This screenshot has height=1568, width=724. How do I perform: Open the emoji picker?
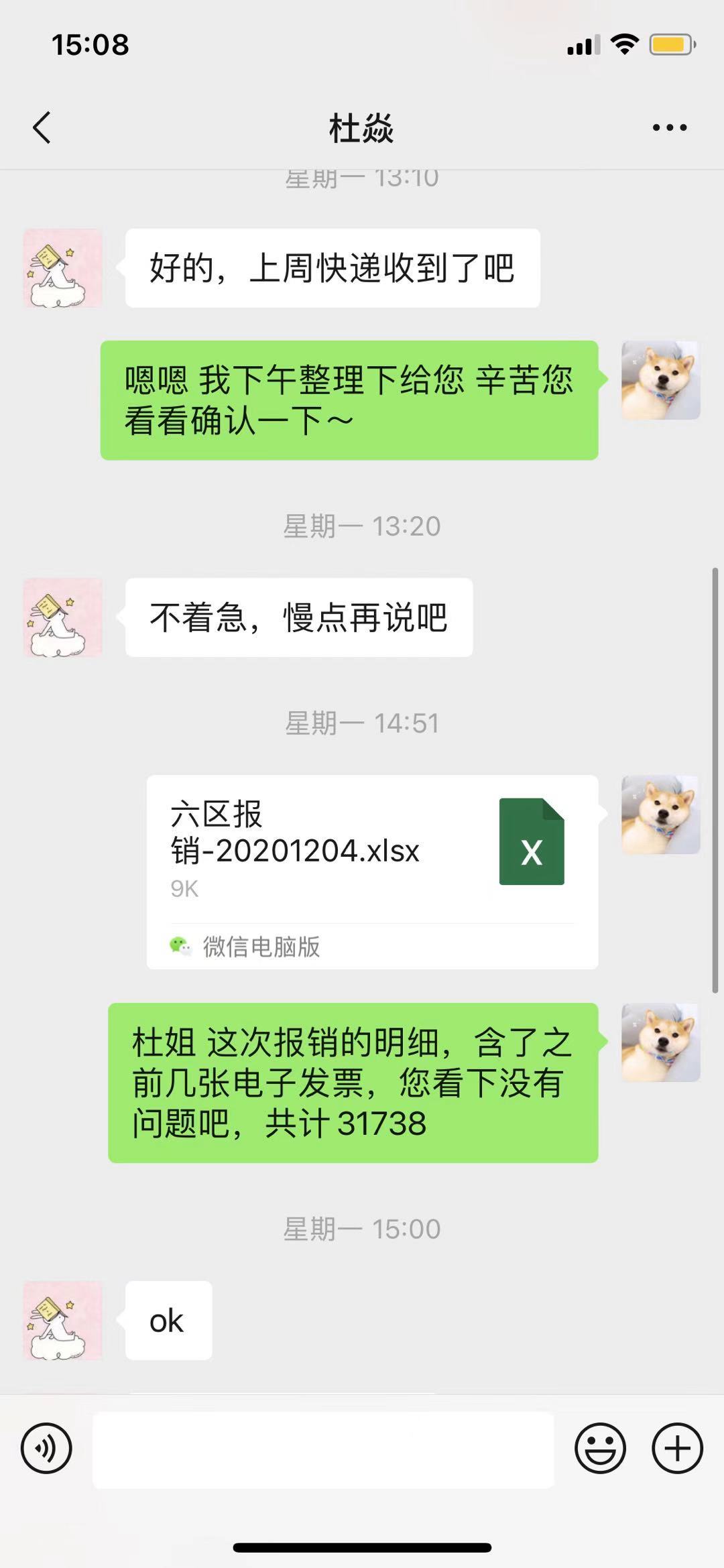(x=600, y=1448)
